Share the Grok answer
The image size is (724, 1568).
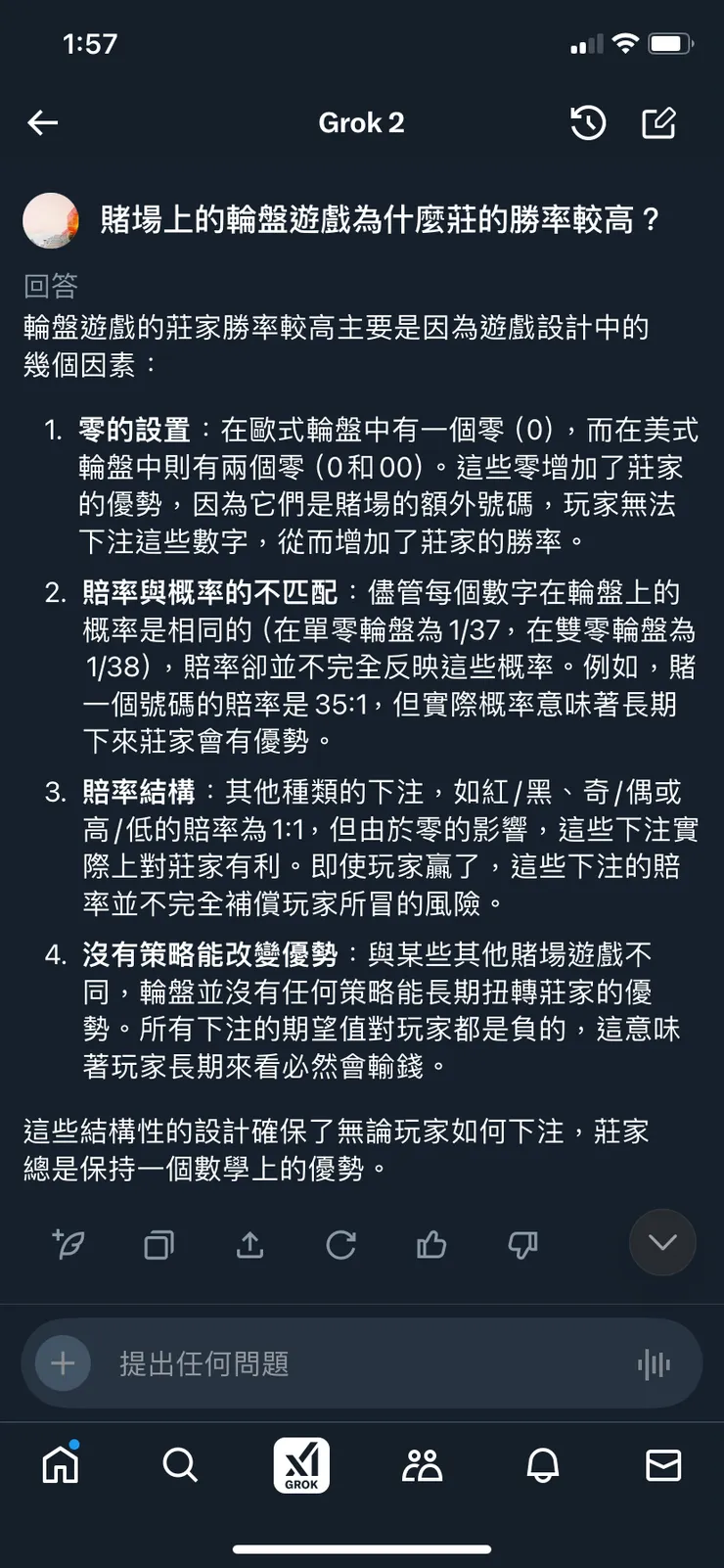249,1244
